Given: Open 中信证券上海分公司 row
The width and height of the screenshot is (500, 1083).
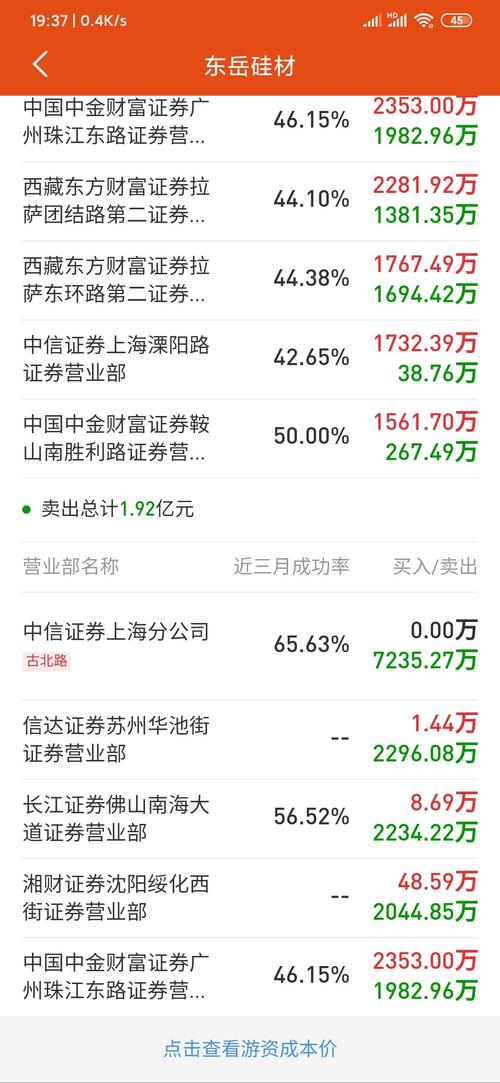Looking at the screenshot, I should tap(250, 646).
